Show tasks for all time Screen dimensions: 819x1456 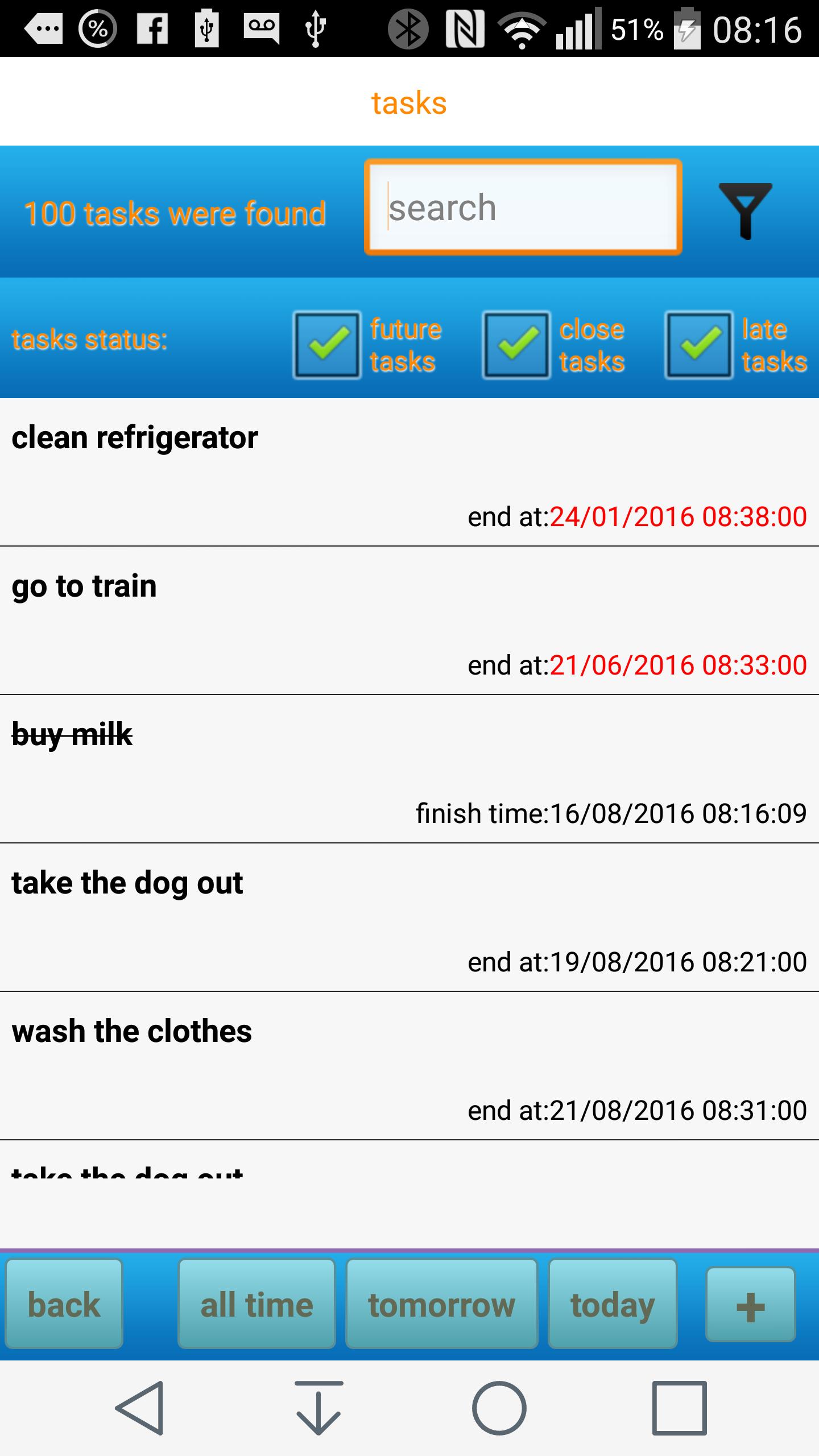click(x=257, y=1304)
